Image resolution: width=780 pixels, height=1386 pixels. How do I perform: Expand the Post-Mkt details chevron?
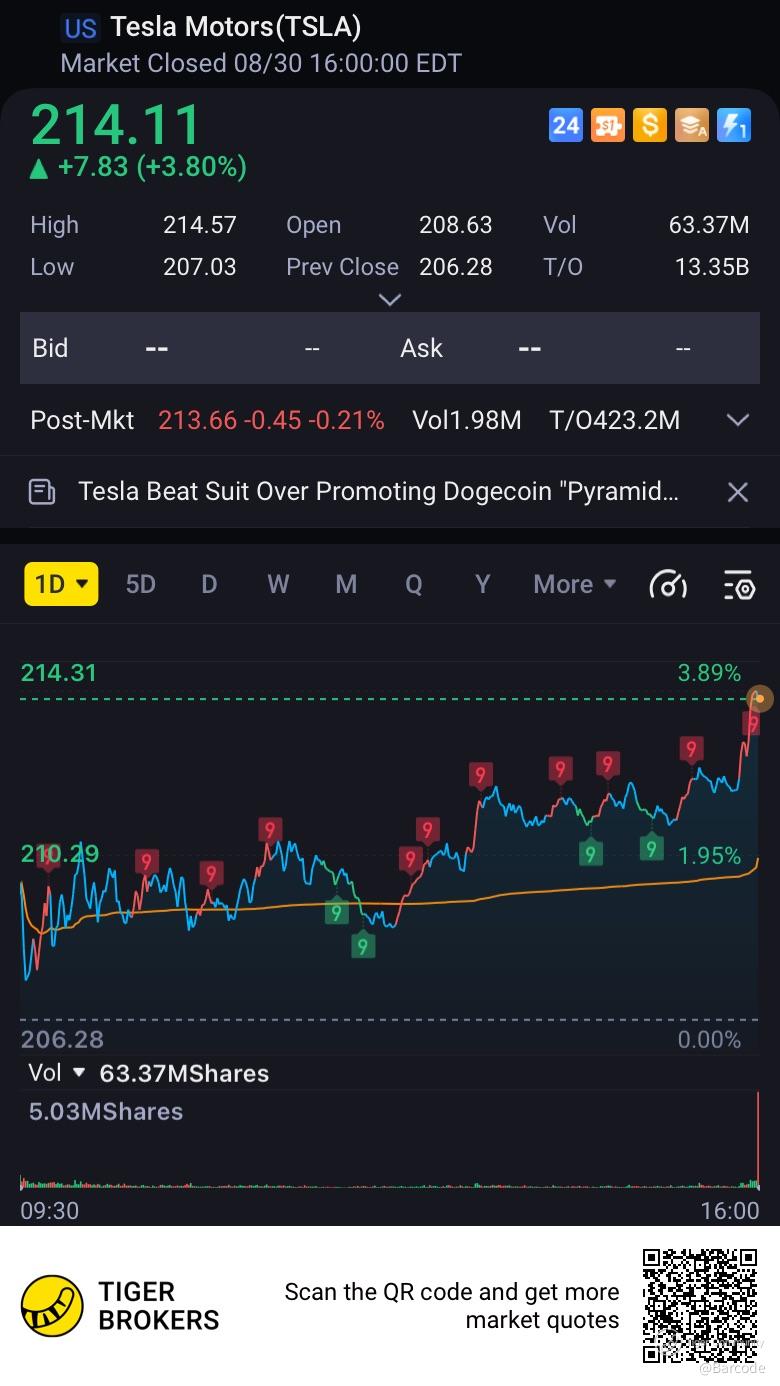coord(737,420)
